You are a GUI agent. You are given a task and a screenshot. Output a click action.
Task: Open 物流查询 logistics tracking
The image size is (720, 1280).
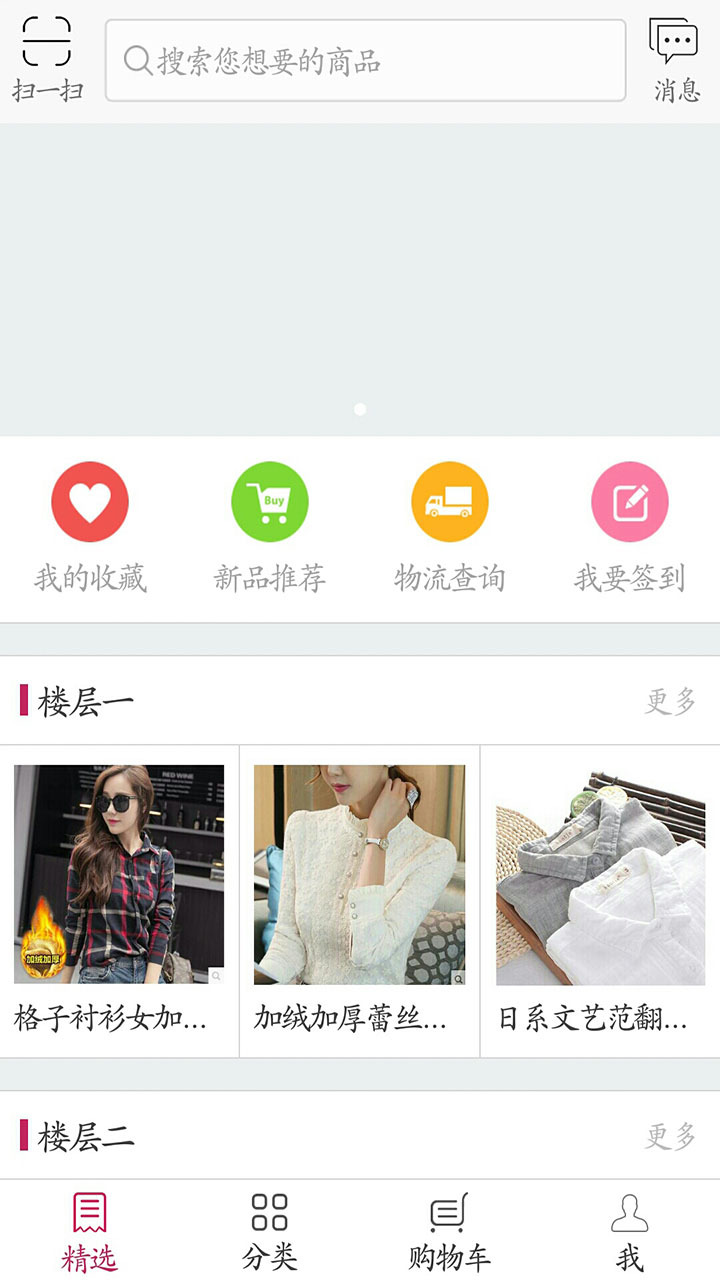pos(450,527)
